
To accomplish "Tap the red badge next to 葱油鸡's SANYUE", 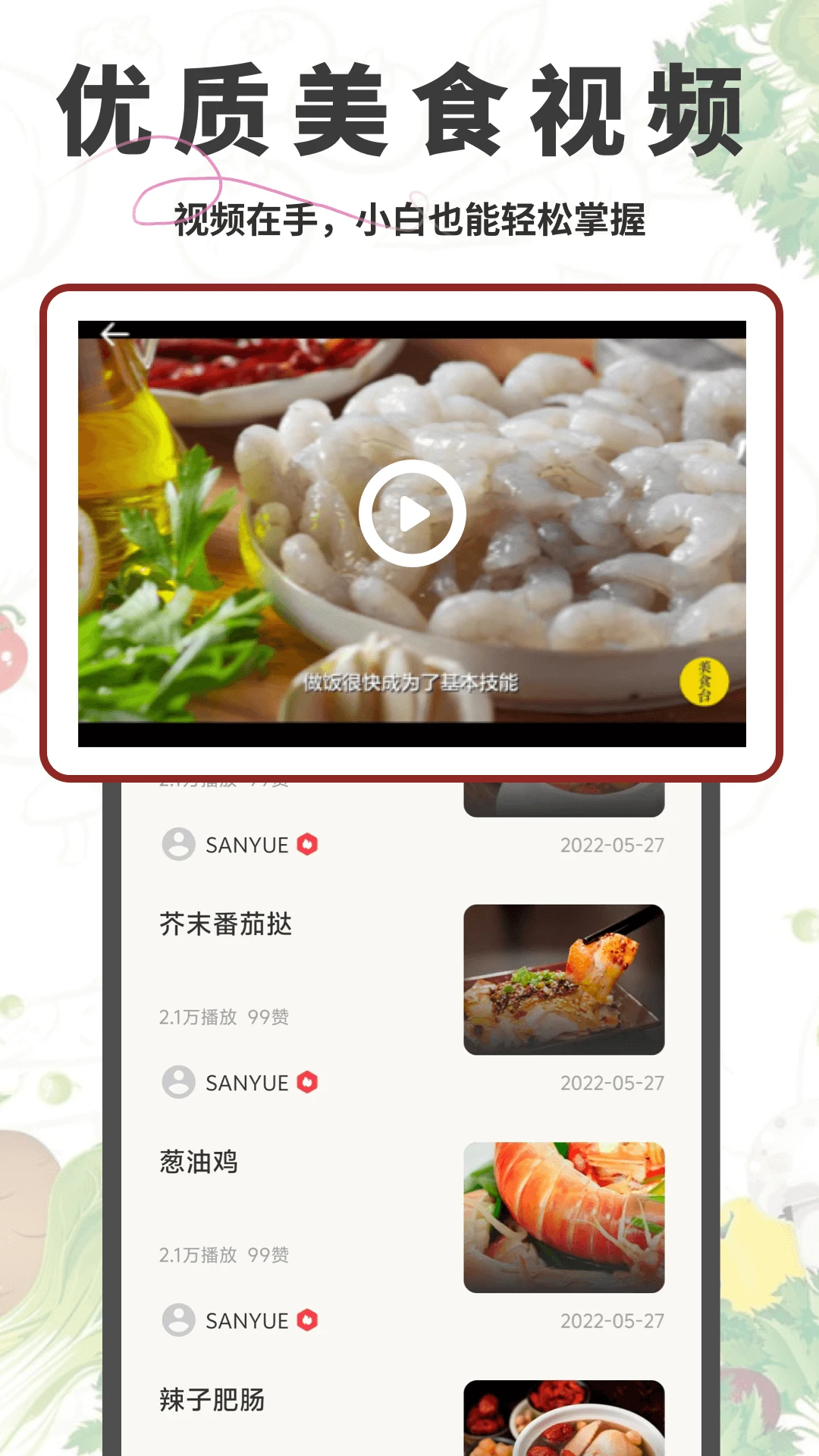I will click(x=306, y=1320).
